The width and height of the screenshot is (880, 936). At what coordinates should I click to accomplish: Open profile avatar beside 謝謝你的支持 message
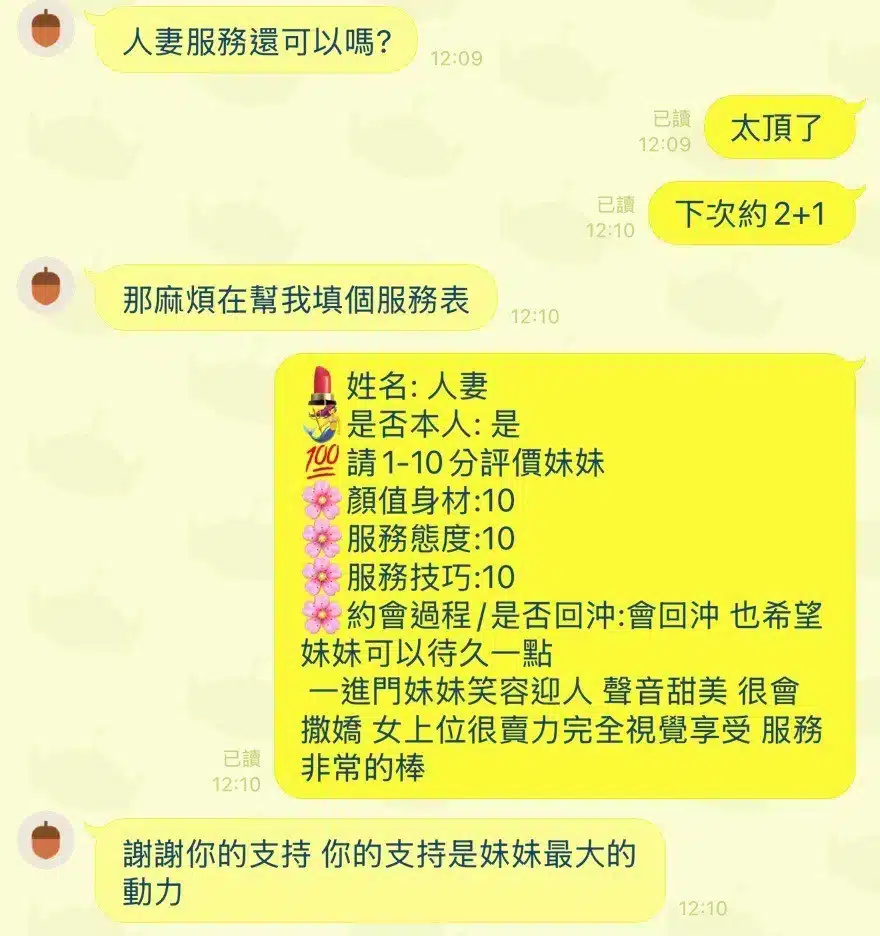pyautogui.click(x=46, y=840)
